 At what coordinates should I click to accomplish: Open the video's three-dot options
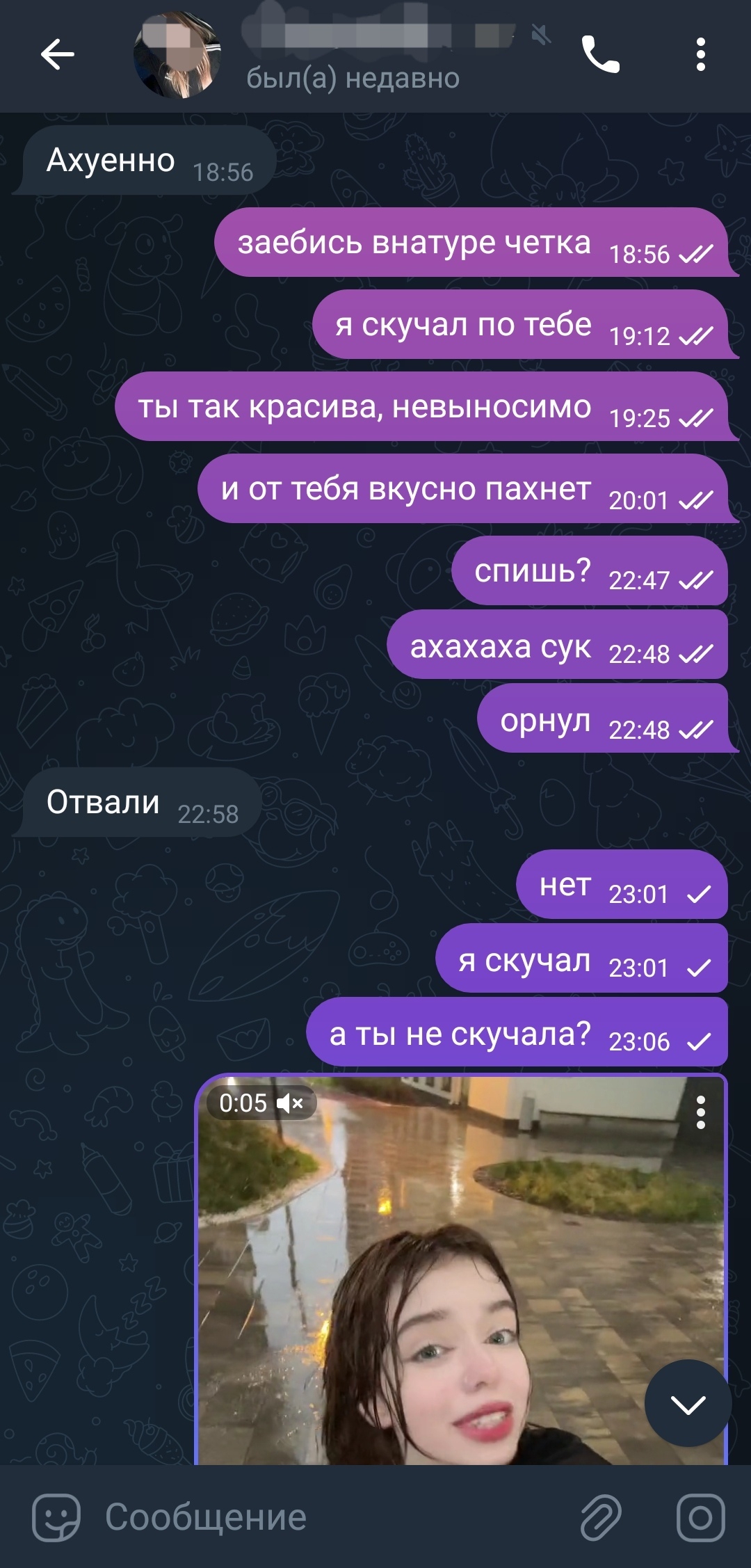pyautogui.click(x=701, y=1112)
